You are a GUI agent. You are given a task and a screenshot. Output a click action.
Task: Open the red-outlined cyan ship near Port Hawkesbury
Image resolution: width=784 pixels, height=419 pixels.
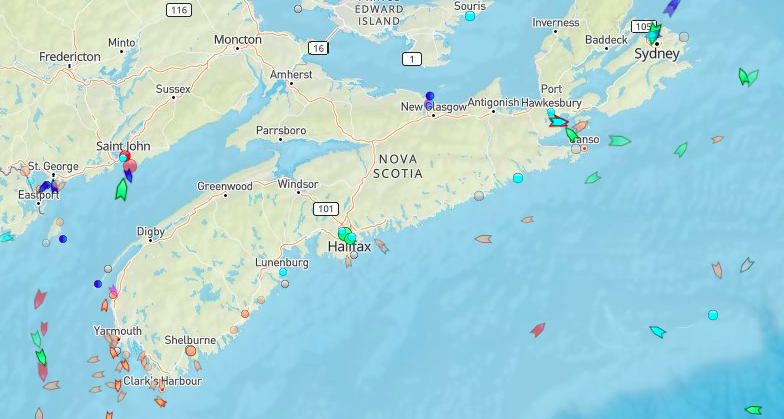558,122
